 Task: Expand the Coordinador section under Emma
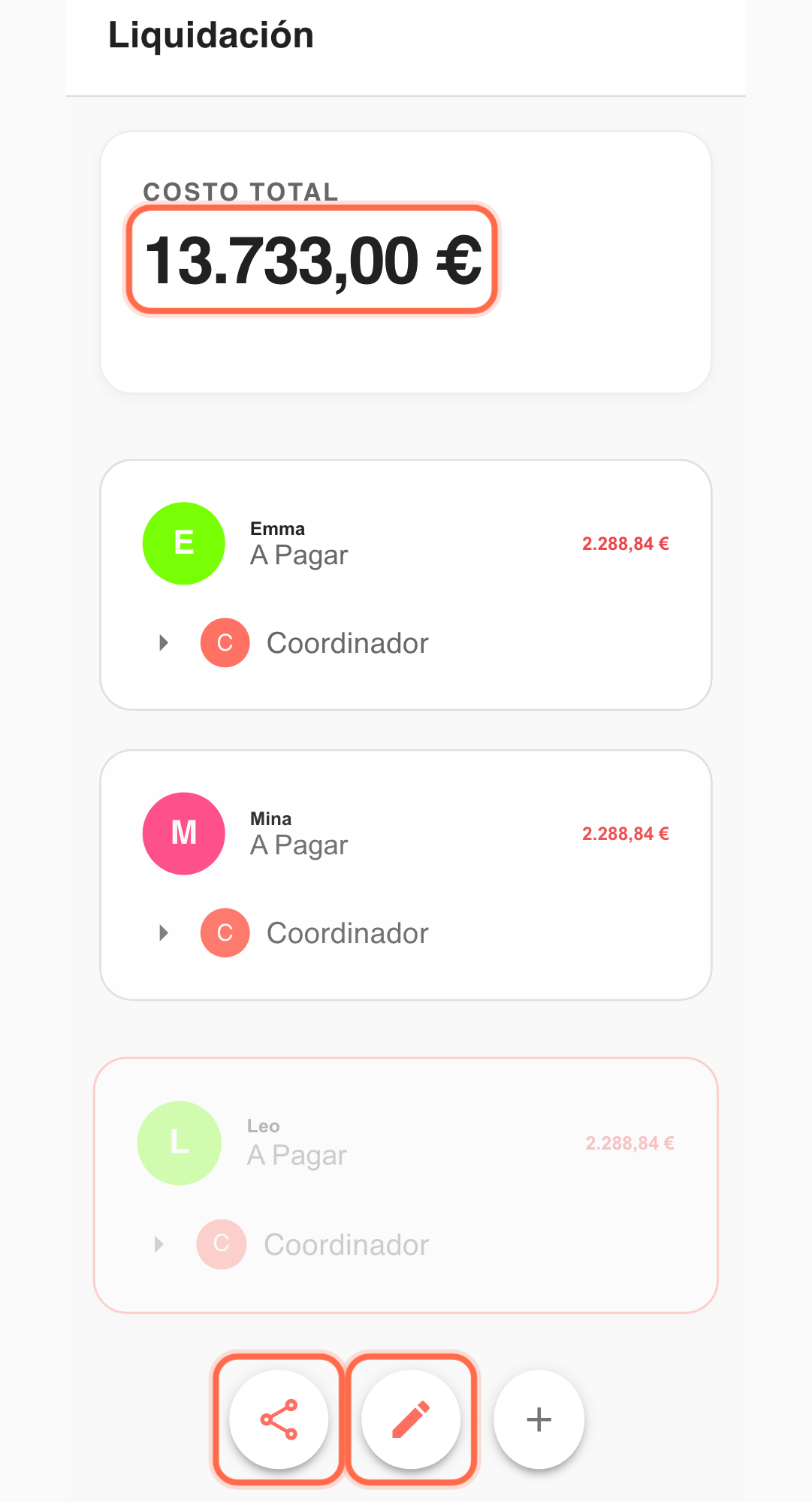point(162,642)
